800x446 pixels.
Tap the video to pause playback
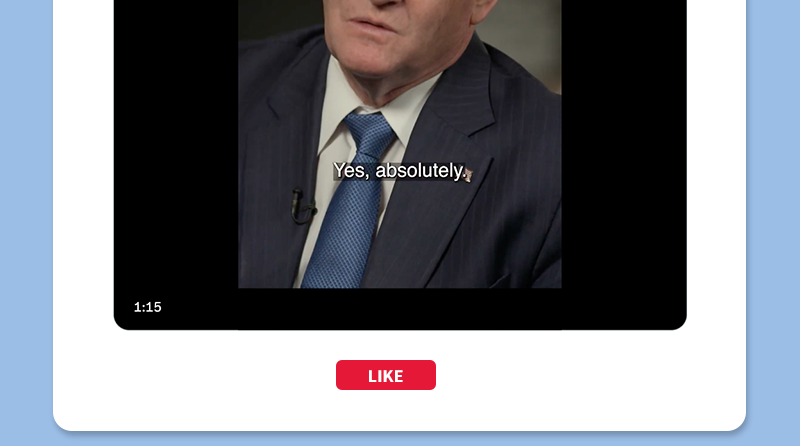coord(400,150)
